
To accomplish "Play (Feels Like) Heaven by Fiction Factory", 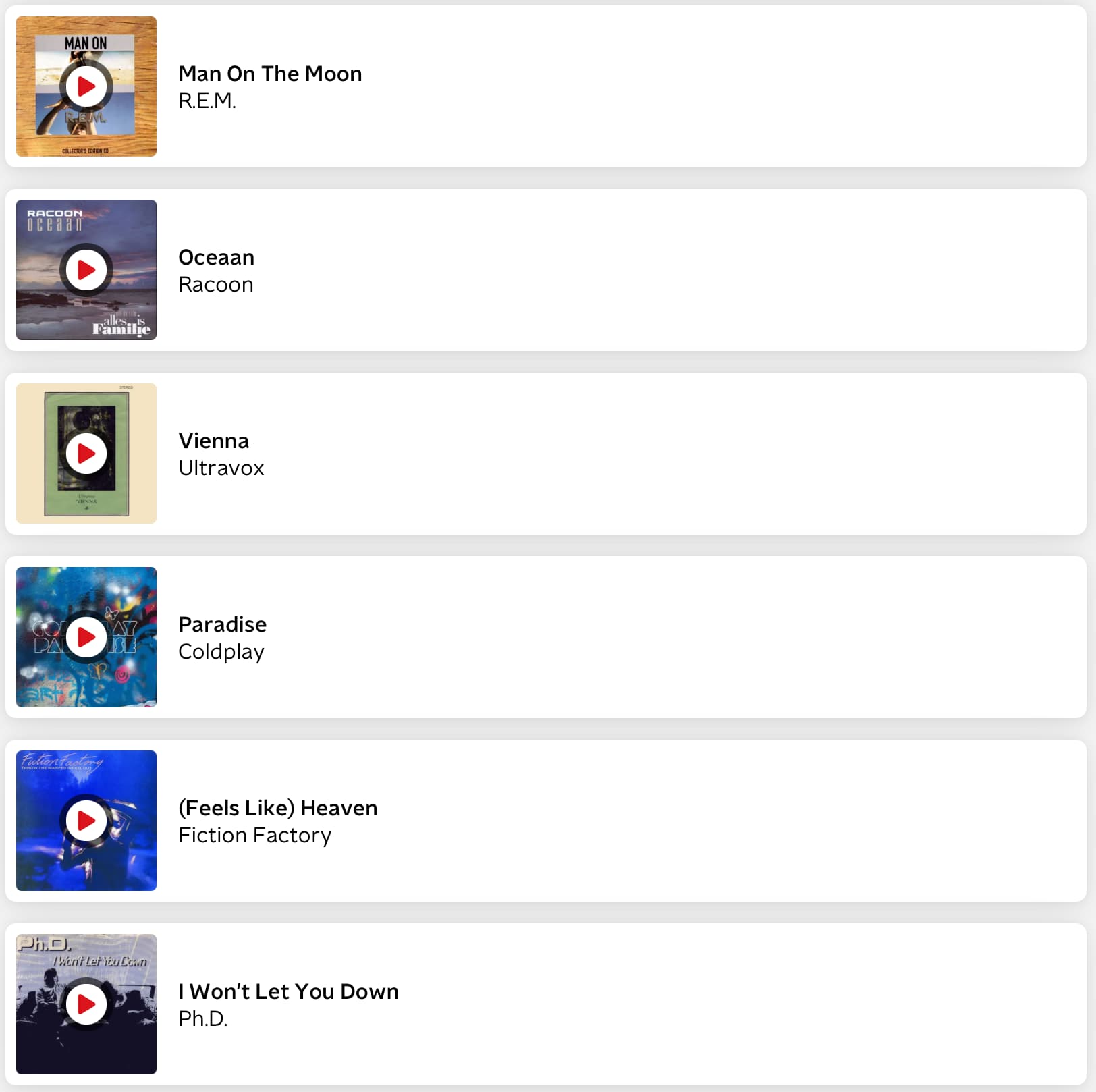I will 86,821.
